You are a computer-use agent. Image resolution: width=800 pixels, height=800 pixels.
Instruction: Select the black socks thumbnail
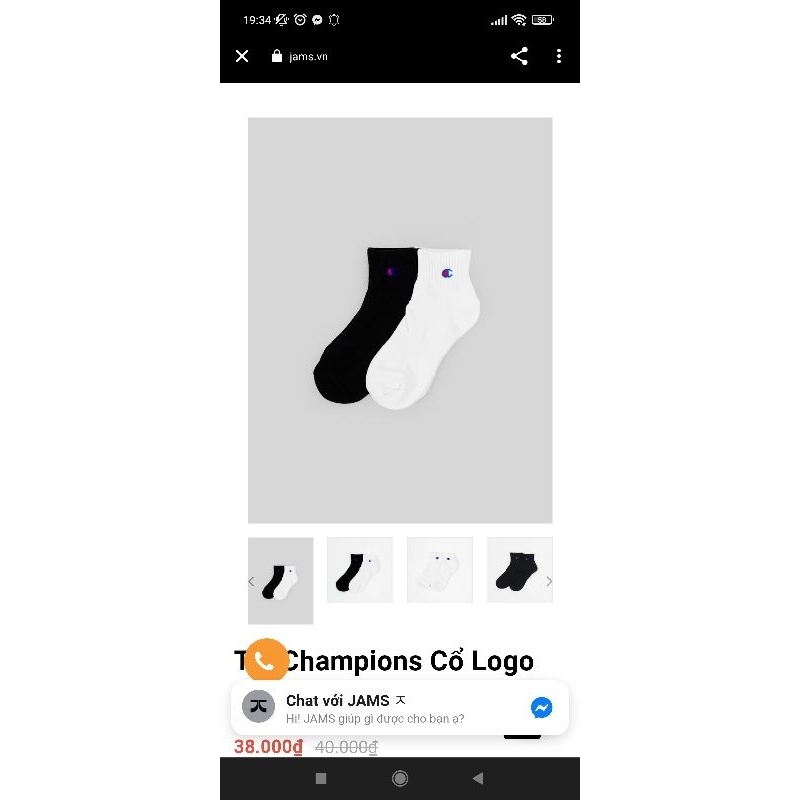pyautogui.click(x=519, y=570)
